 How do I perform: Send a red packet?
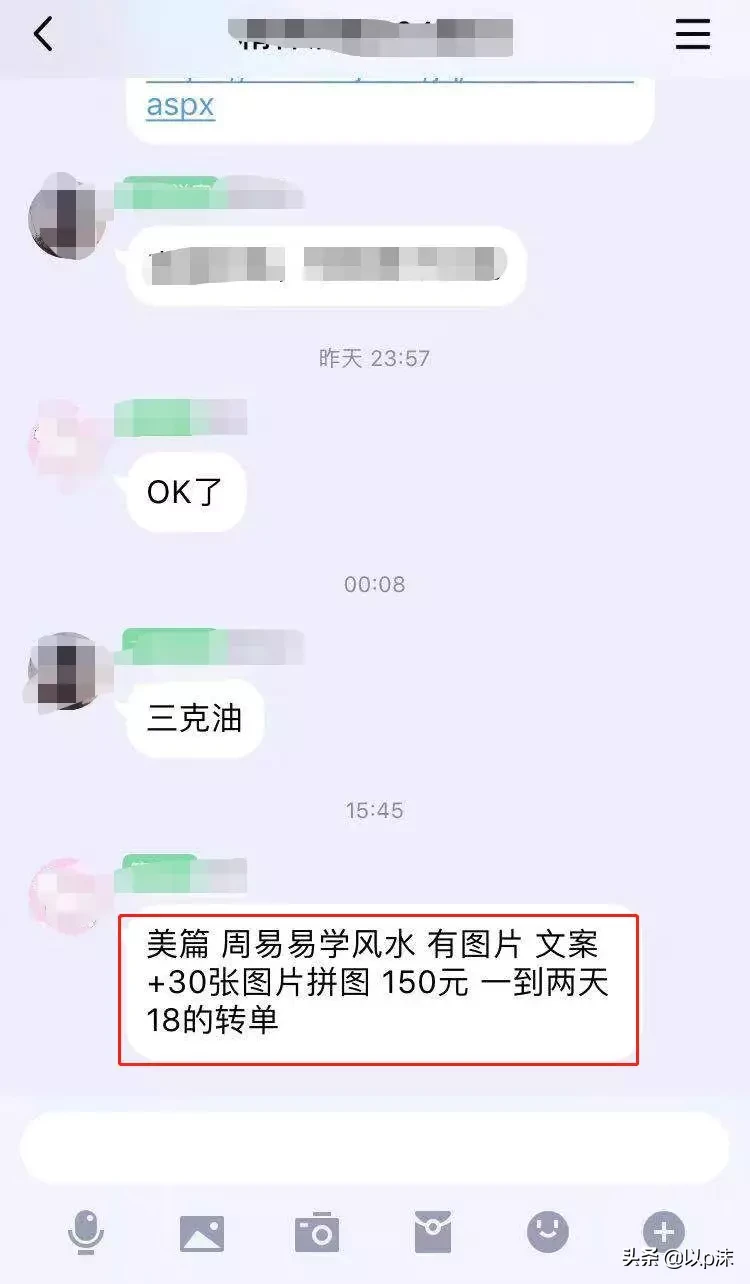433,1232
